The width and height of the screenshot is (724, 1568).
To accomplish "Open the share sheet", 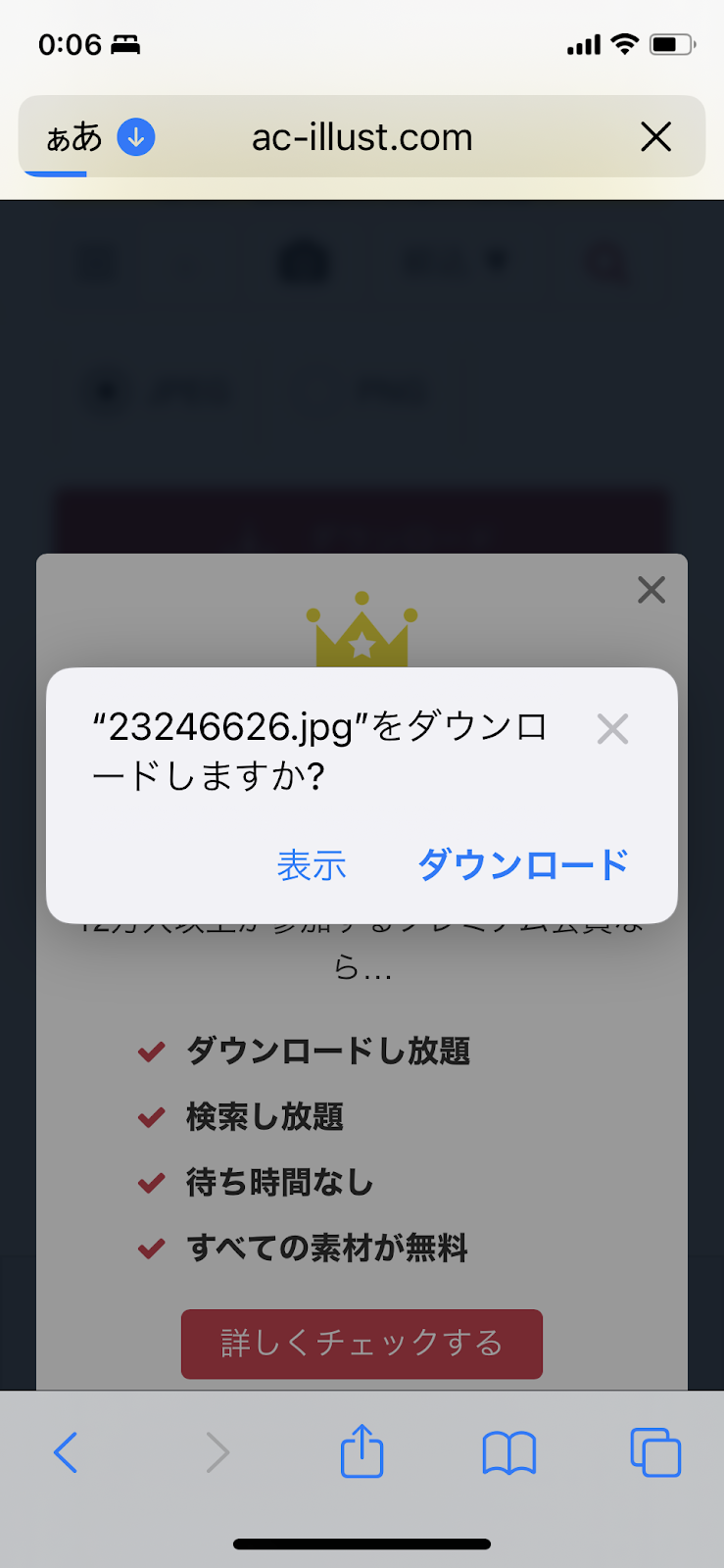I will [362, 1450].
